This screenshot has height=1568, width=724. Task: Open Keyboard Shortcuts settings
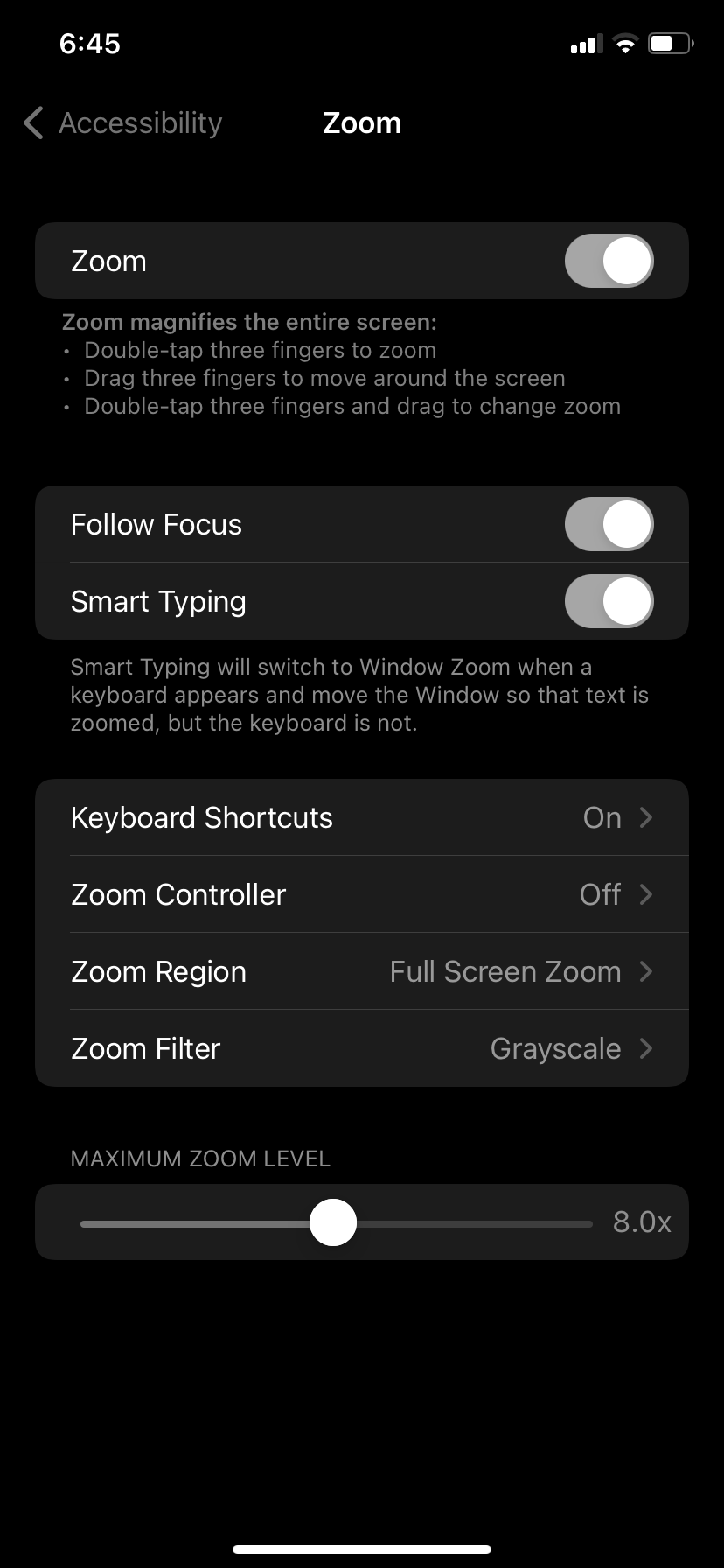(x=362, y=817)
